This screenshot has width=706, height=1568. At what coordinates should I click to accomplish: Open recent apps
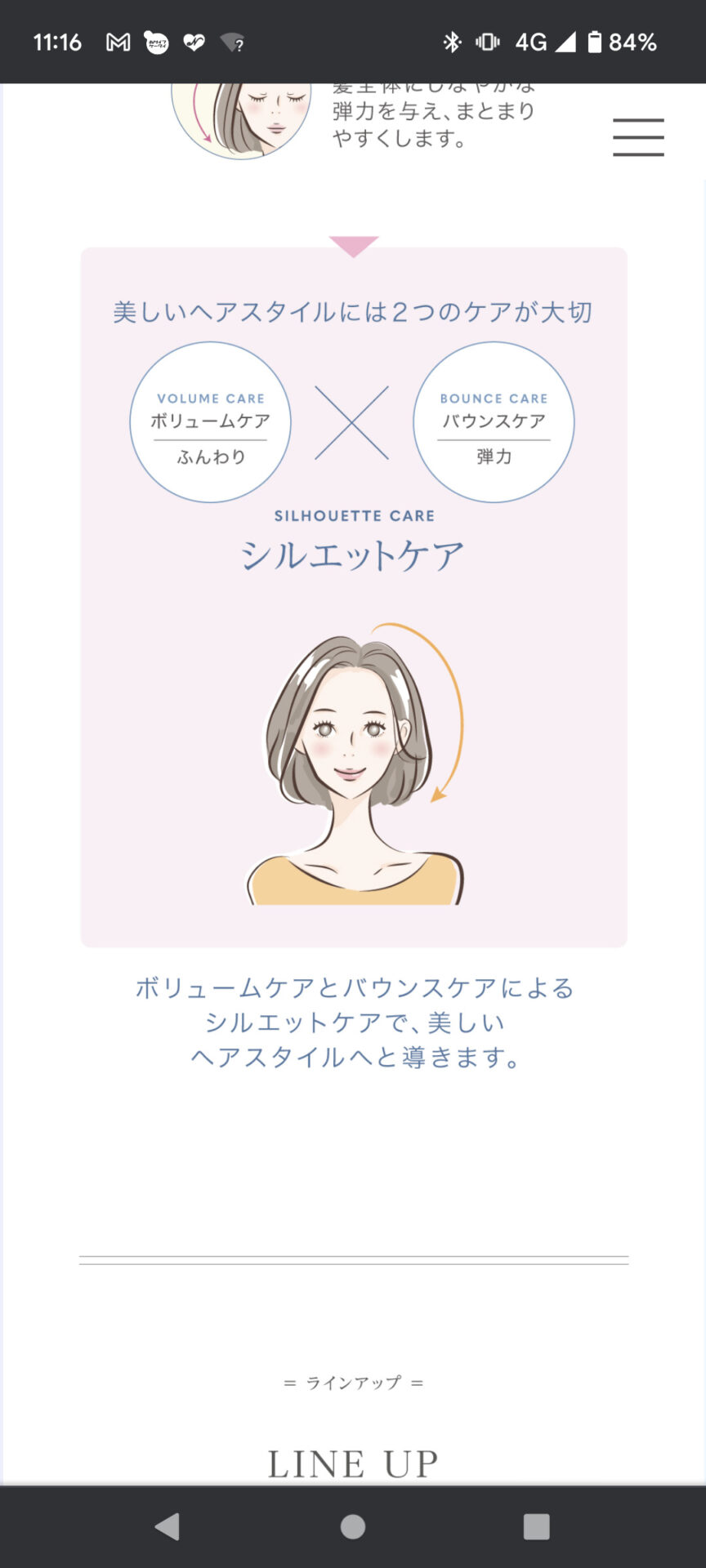(536, 1526)
